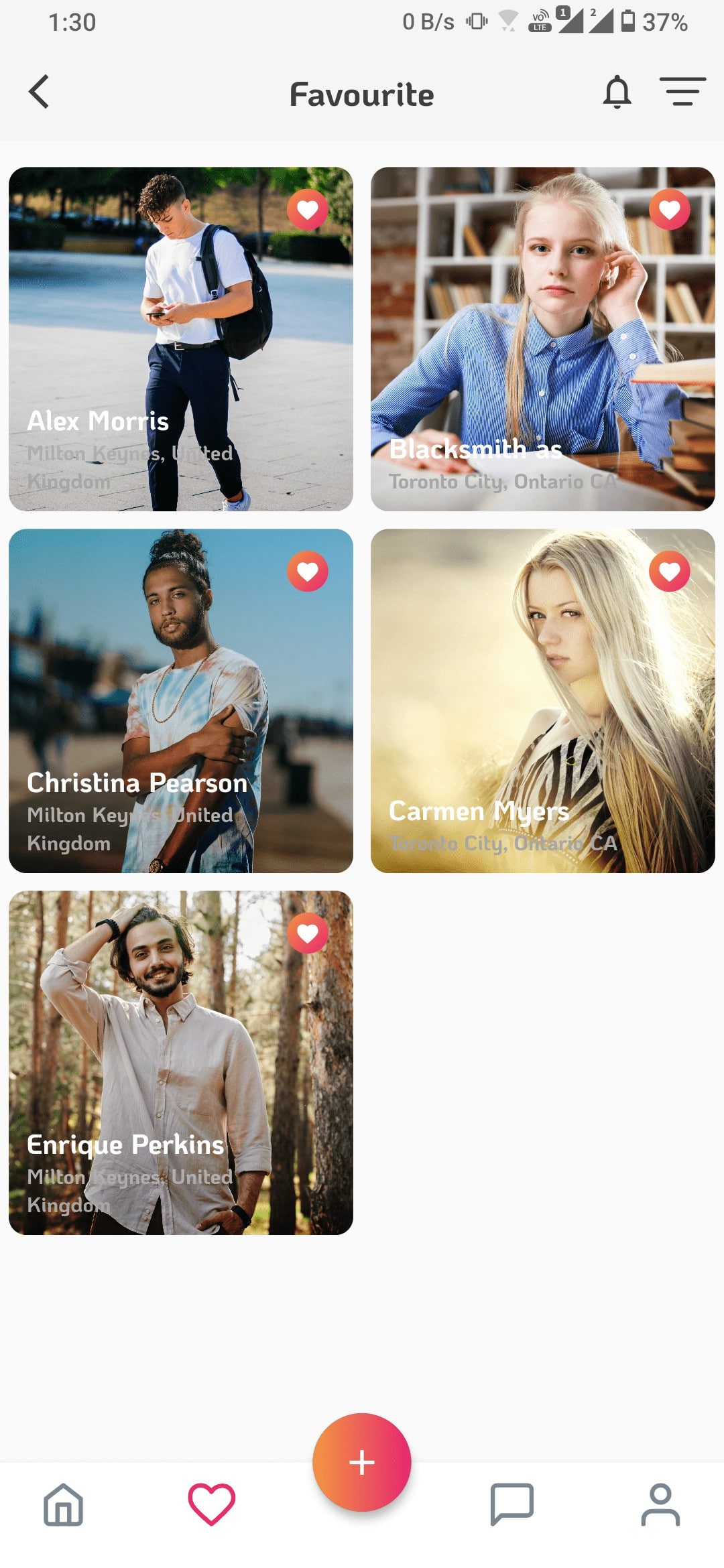This screenshot has width=724, height=1568.
Task: Switch to the Messages tab
Action: [x=512, y=1504]
